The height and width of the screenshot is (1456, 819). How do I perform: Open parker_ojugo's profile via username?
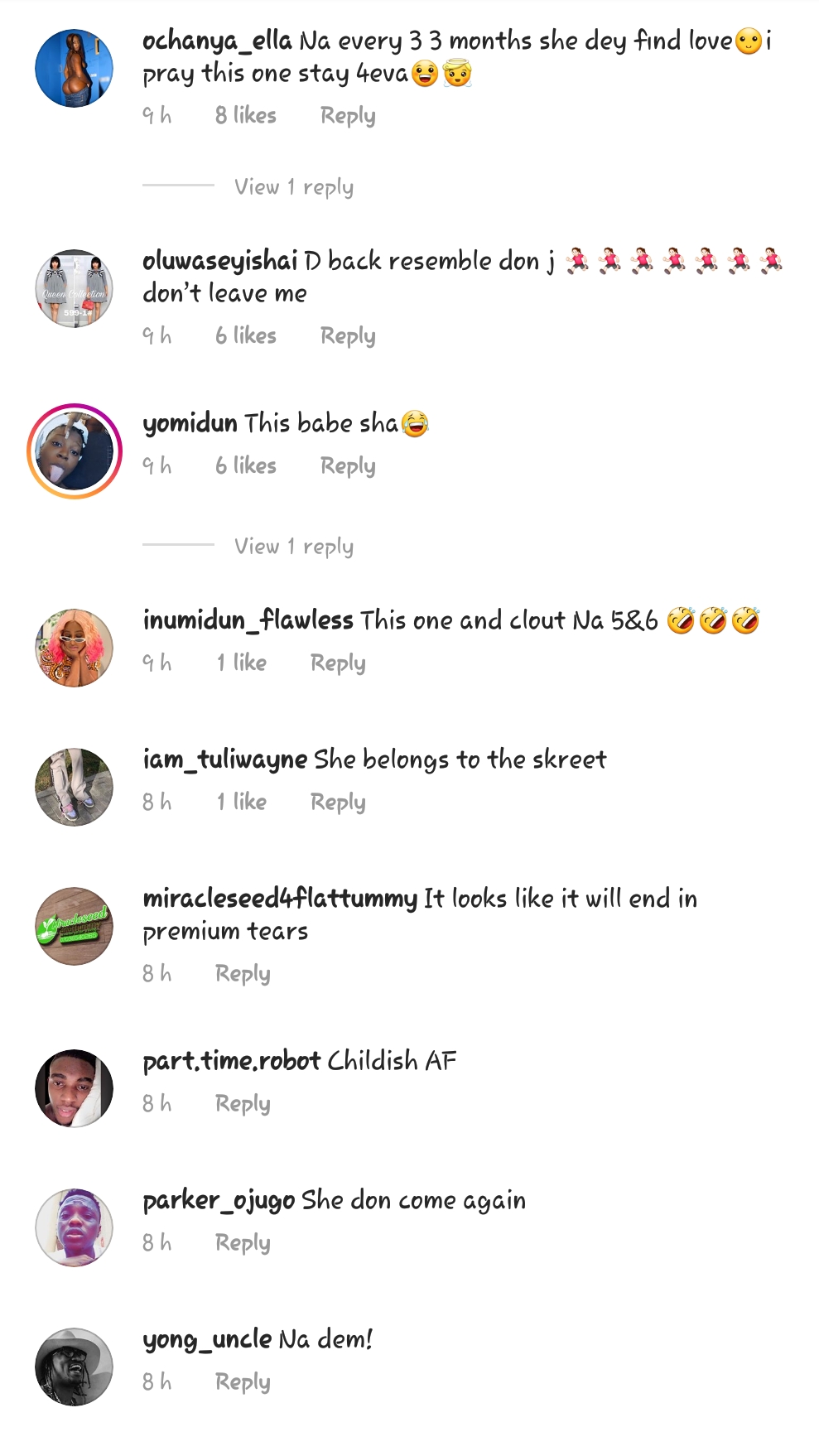point(219,1201)
